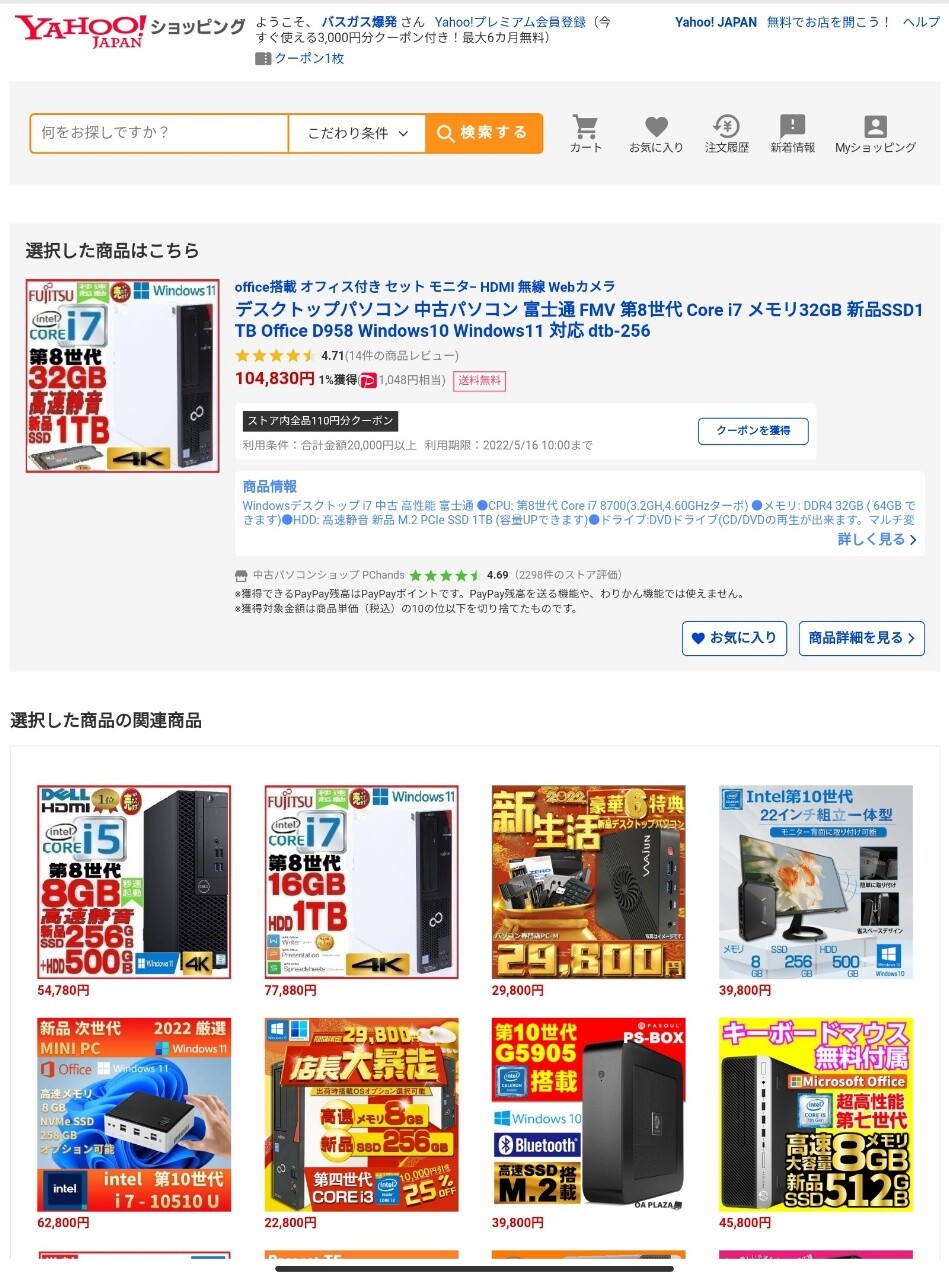This screenshot has width=949, height=1280.
Task: Open the MINI PC i7-10510U 62,800円 product
Action: point(134,1114)
